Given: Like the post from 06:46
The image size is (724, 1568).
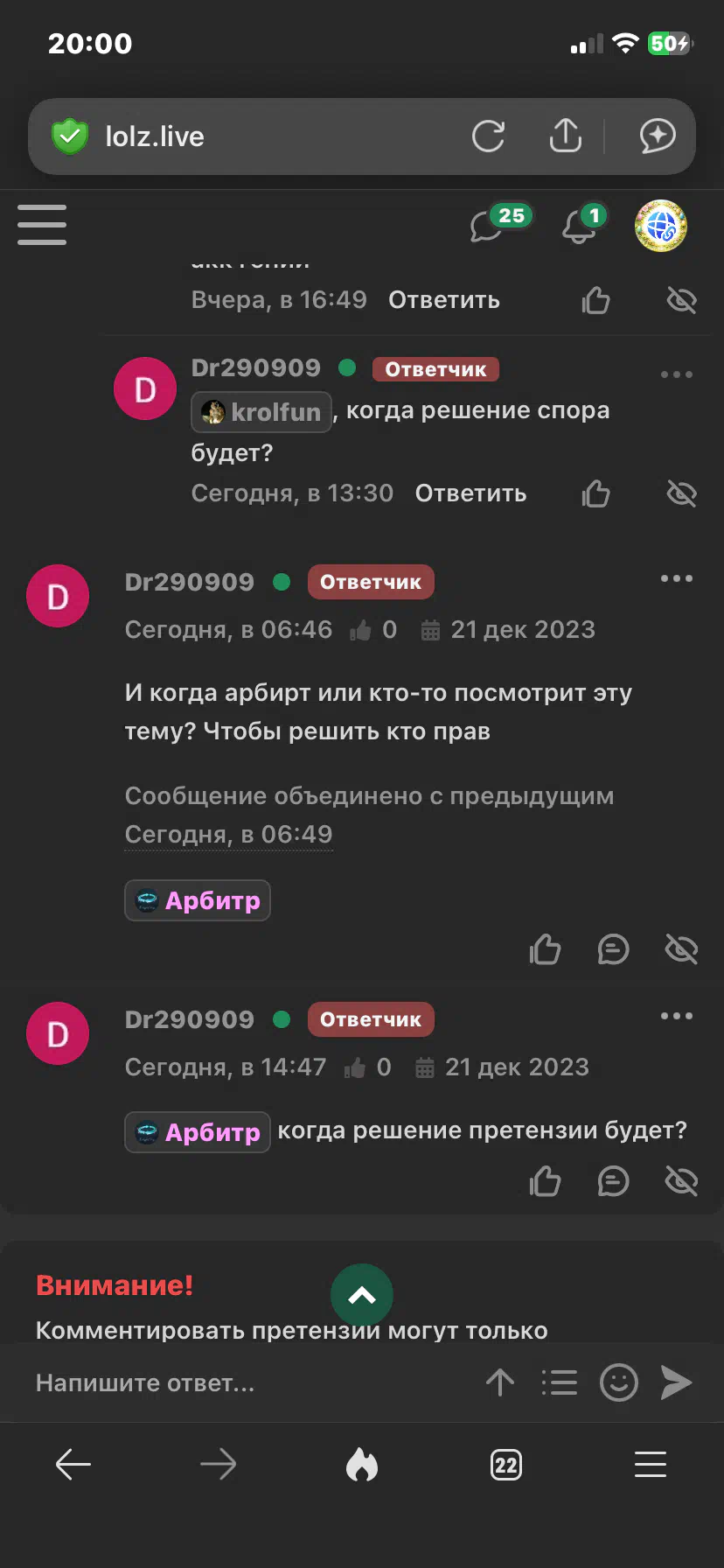Looking at the screenshot, I should [x=545, y=949].
